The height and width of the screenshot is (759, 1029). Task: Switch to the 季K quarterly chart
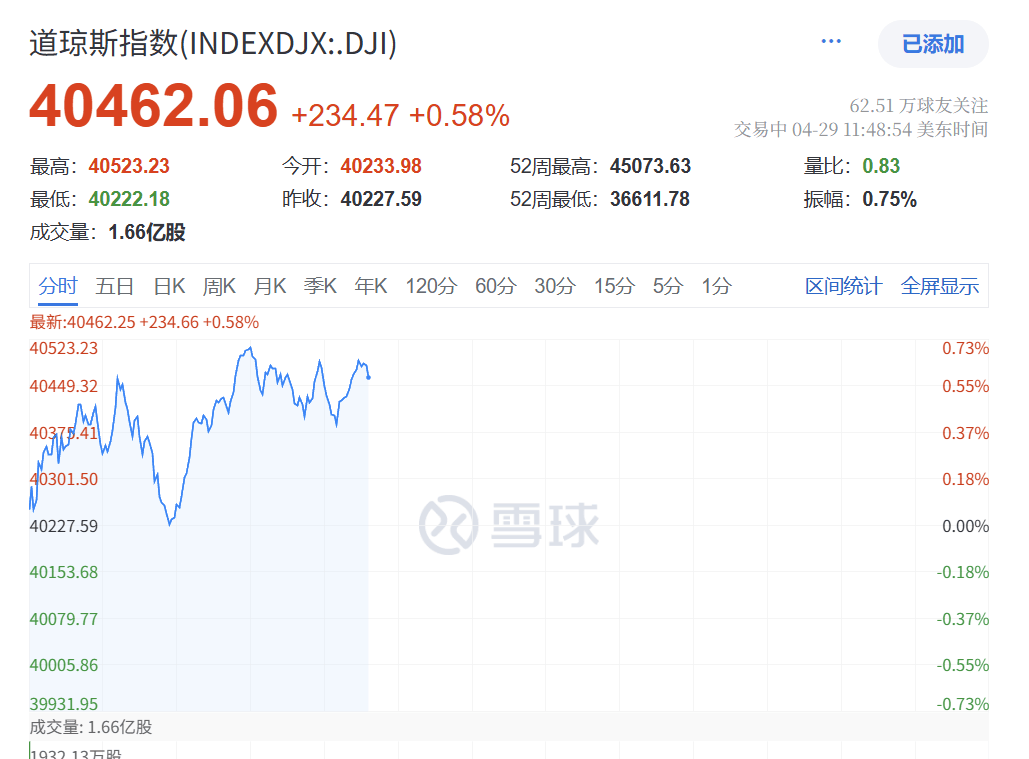pyautogui.click(x=320, y=287)
